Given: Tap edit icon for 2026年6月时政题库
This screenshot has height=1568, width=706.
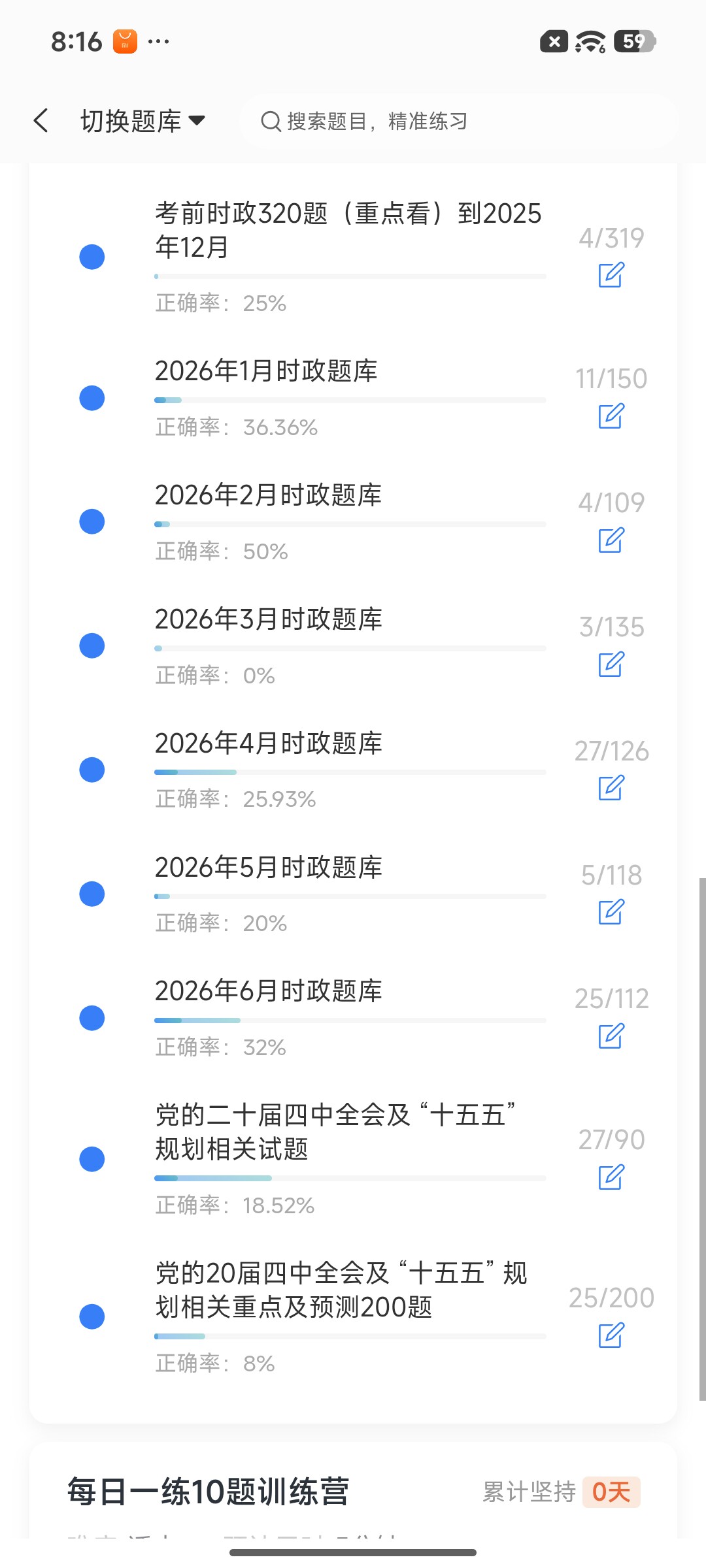Looking at the screenshot, I should [x=612, y=1036].
